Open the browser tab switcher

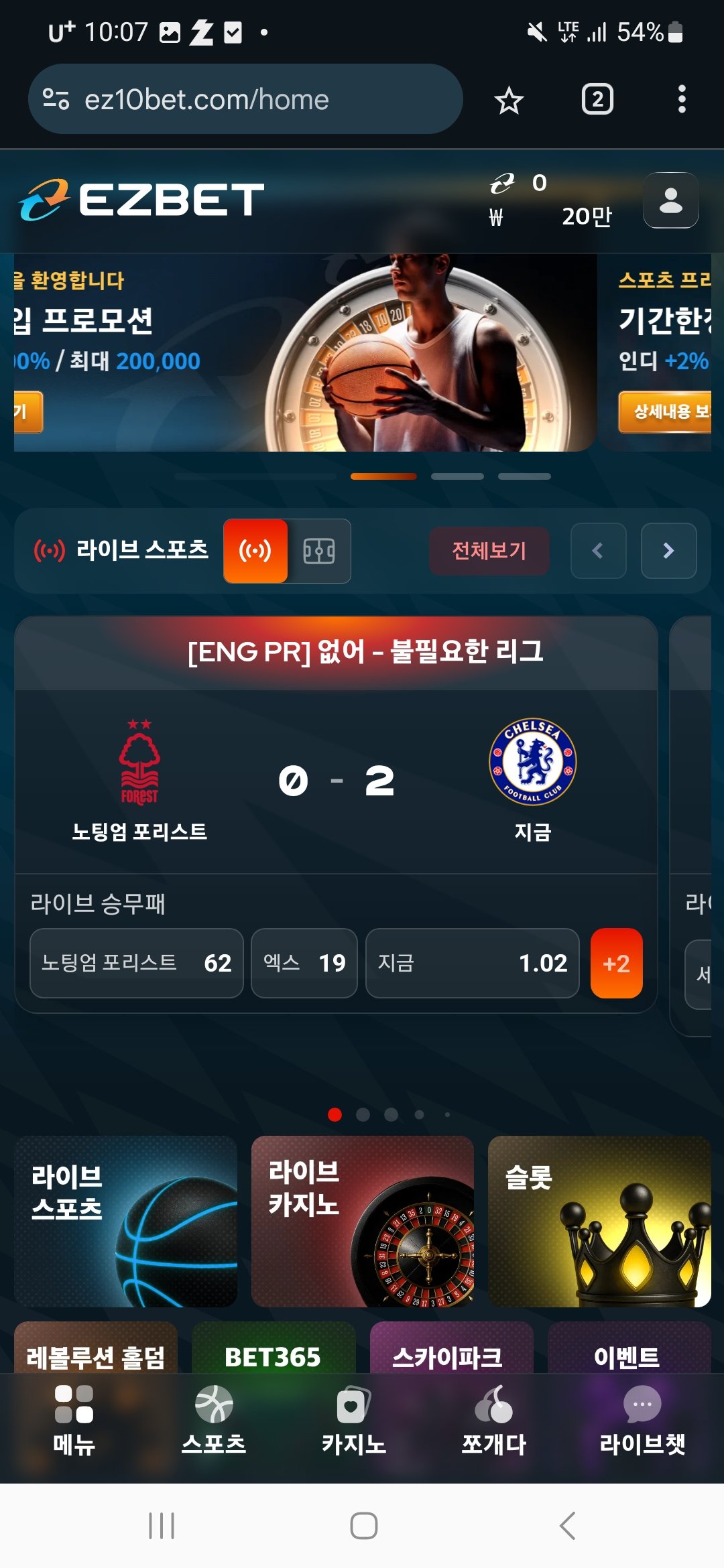click(597, 100)
